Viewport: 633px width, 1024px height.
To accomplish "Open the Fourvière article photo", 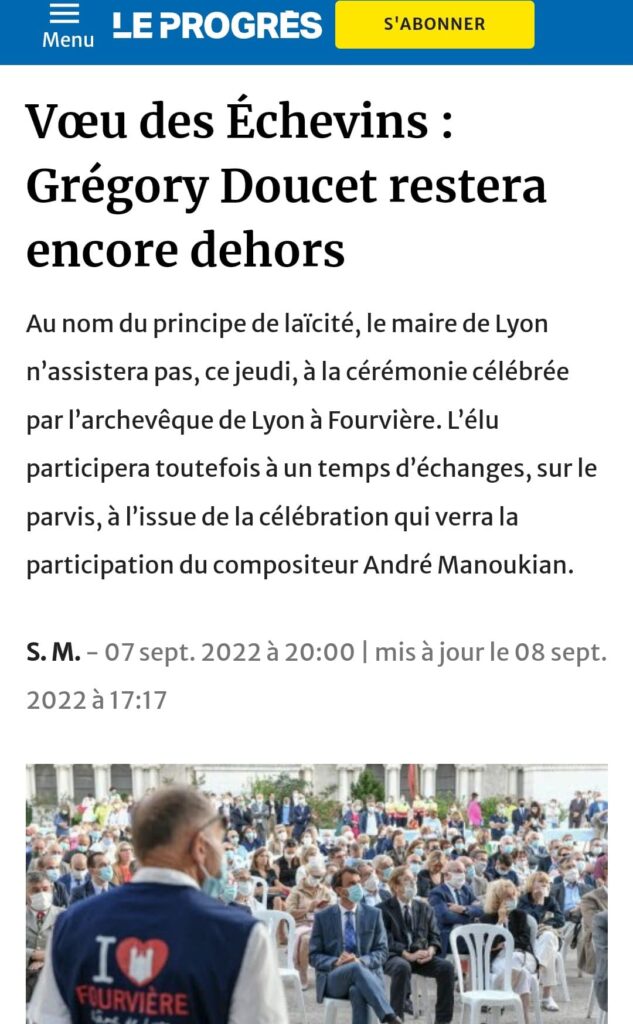I will [x=316, y=893].
